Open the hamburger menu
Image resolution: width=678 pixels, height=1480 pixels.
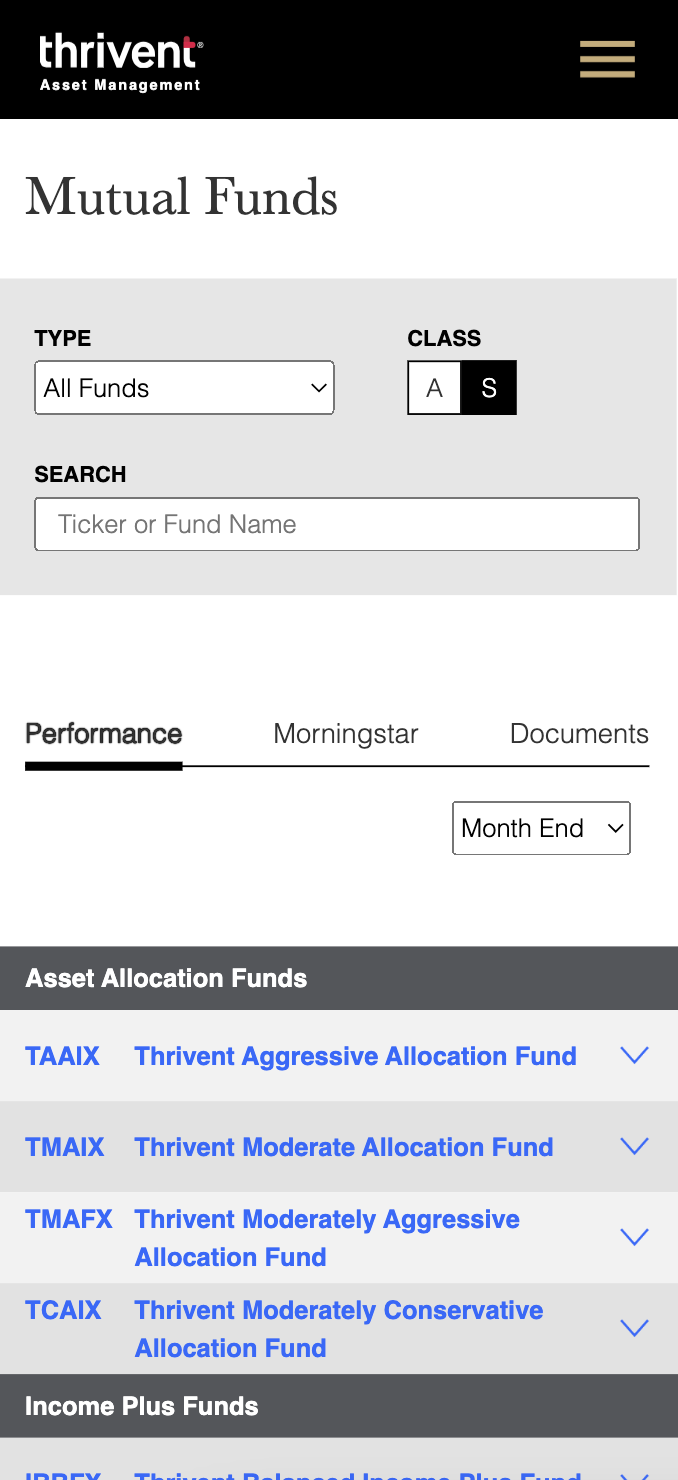coord(607,59)
